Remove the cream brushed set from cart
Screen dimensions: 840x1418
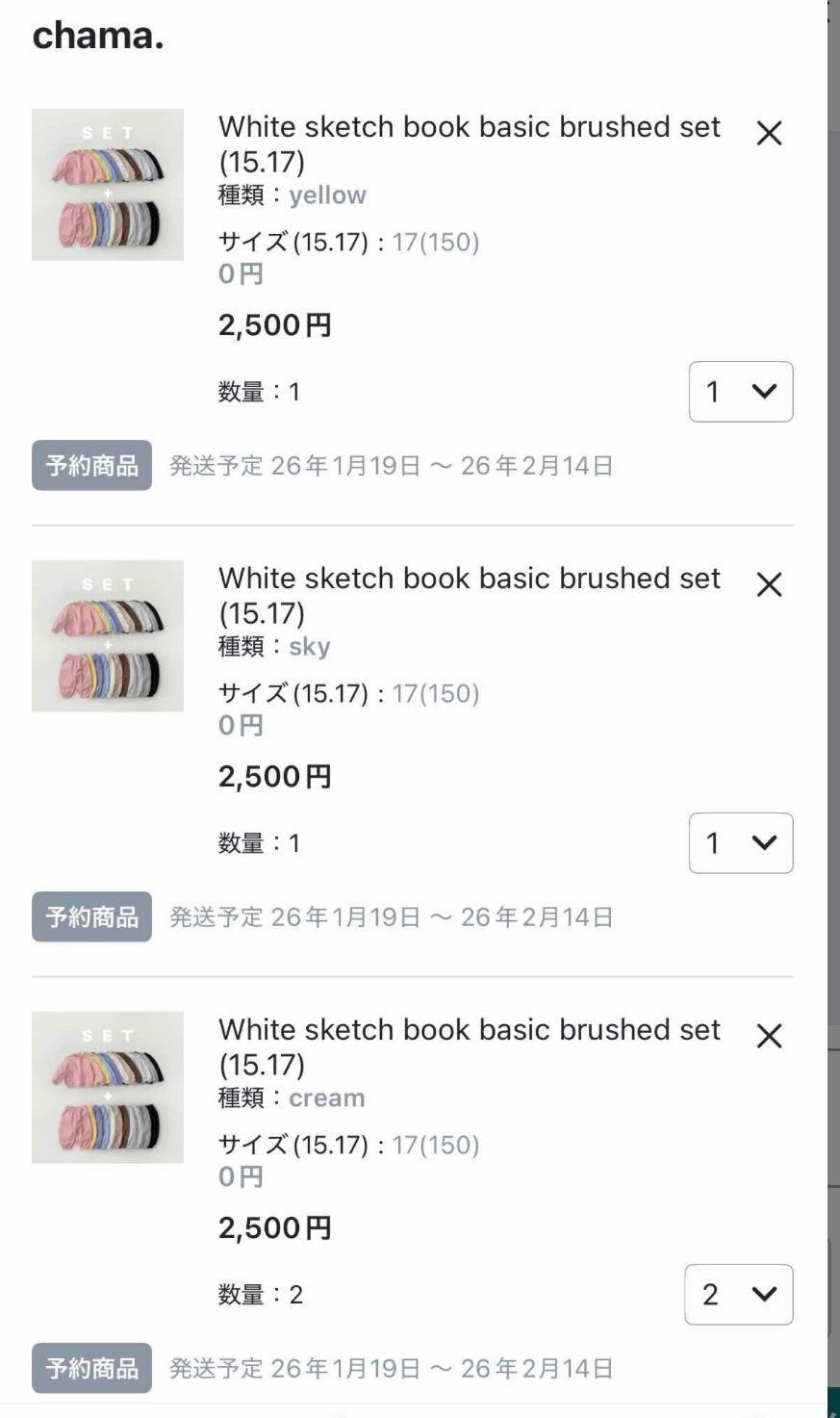pos(769,1036)
